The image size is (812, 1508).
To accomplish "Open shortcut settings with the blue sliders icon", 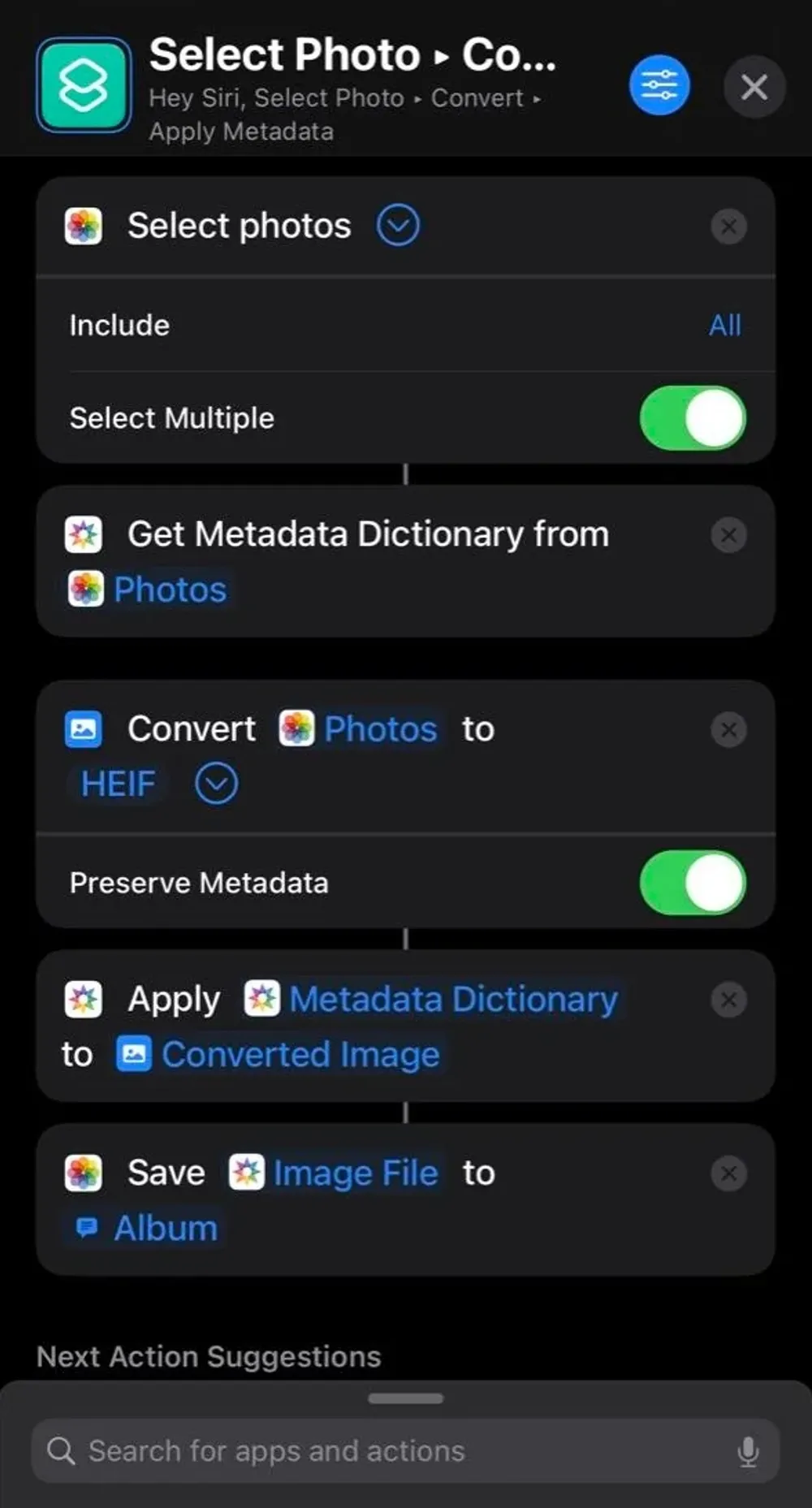I will click(x=659, y=85).
